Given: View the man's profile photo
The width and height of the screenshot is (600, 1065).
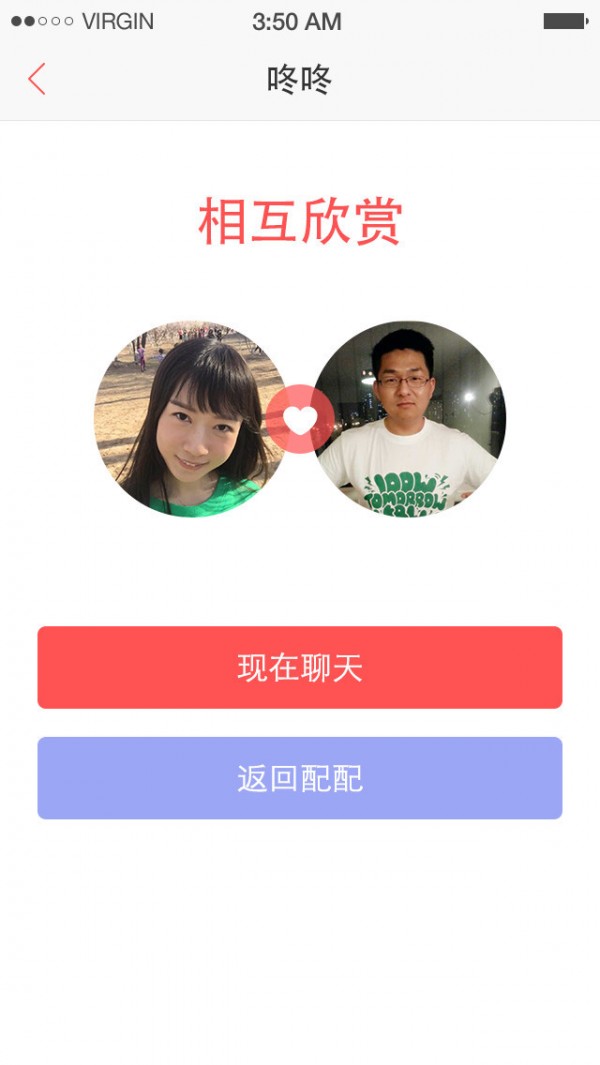Looking at the screenshot, I should pyautogui.click(x=413, y=420).
